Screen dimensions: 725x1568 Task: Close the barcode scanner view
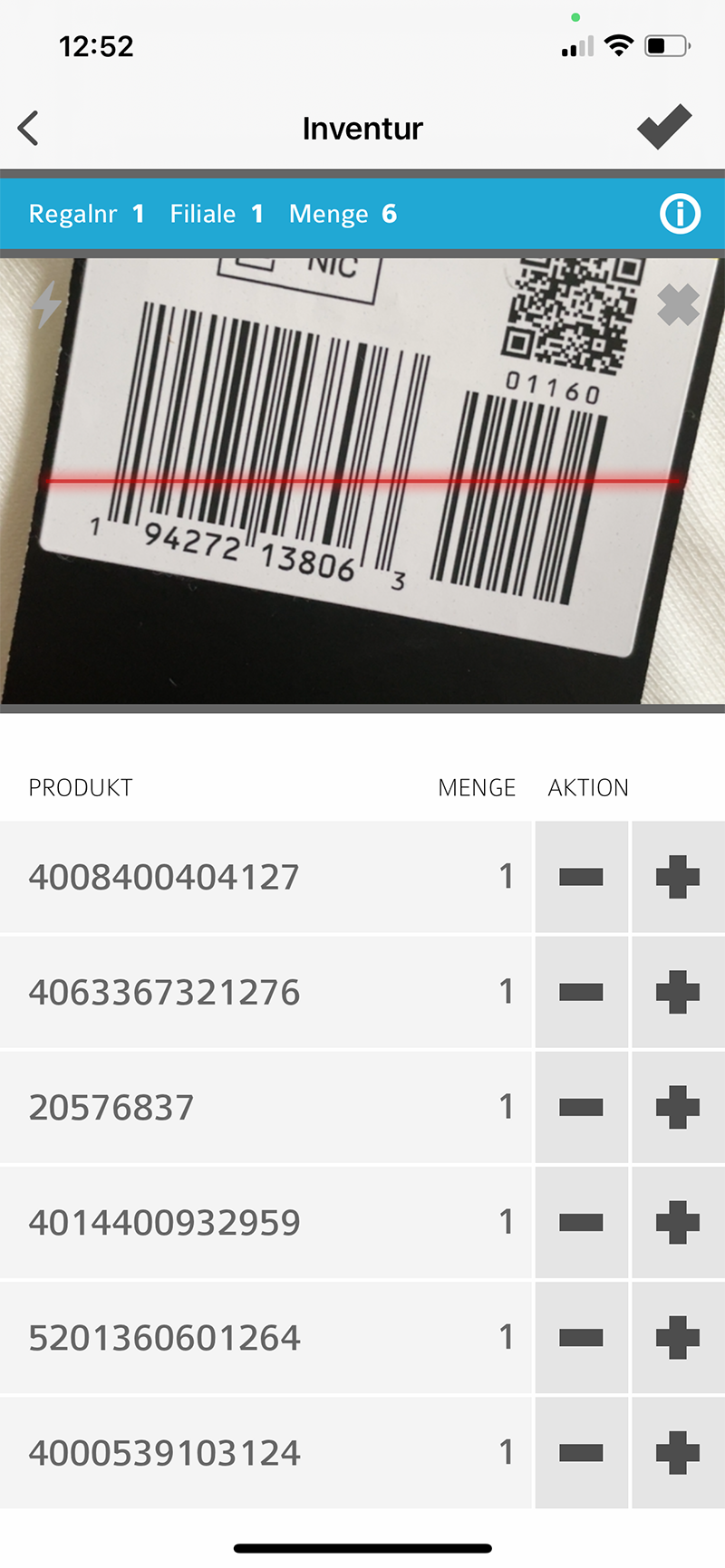[679, 304]
